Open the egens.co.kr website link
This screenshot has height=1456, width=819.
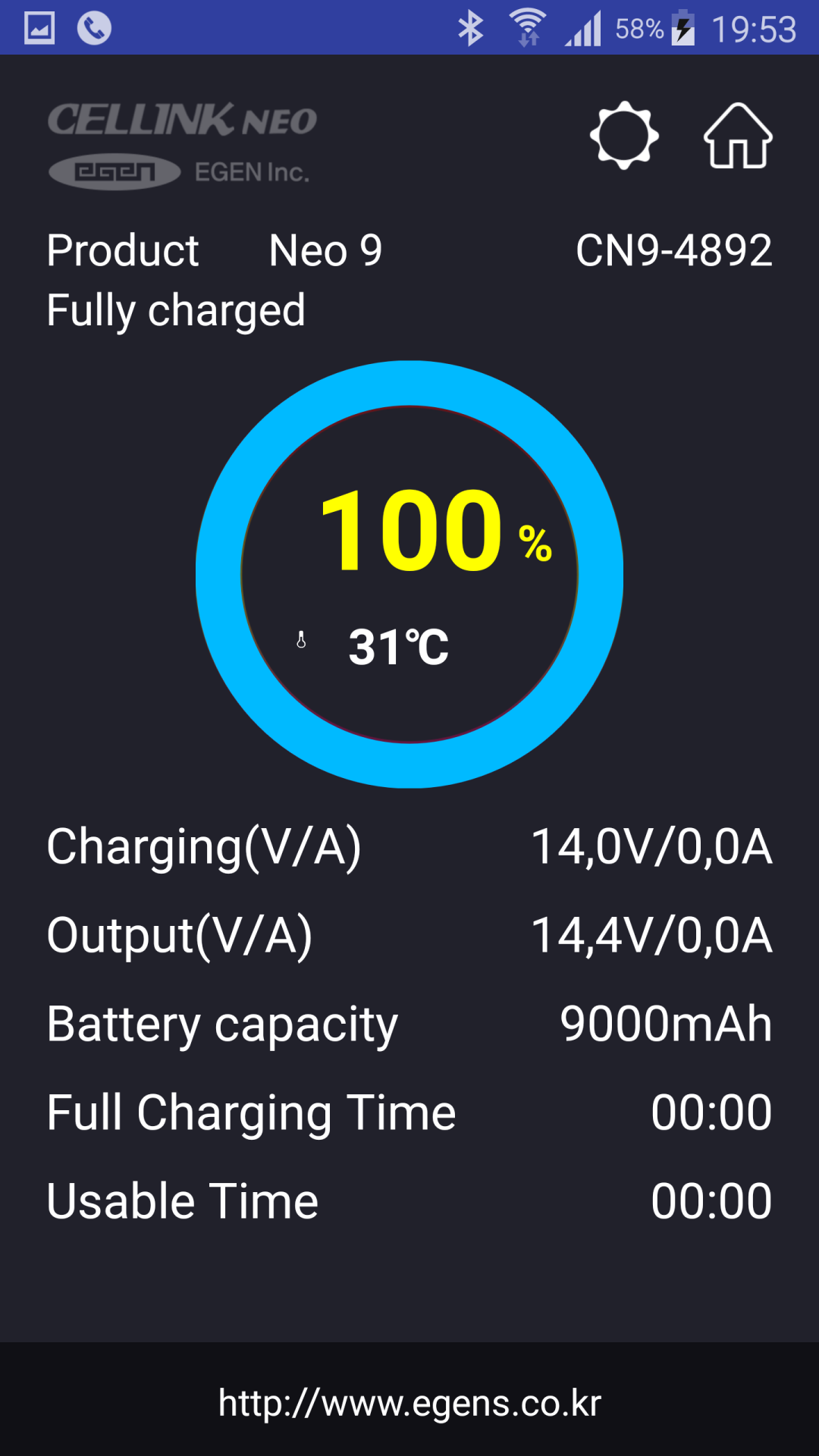pos(409,1403)
